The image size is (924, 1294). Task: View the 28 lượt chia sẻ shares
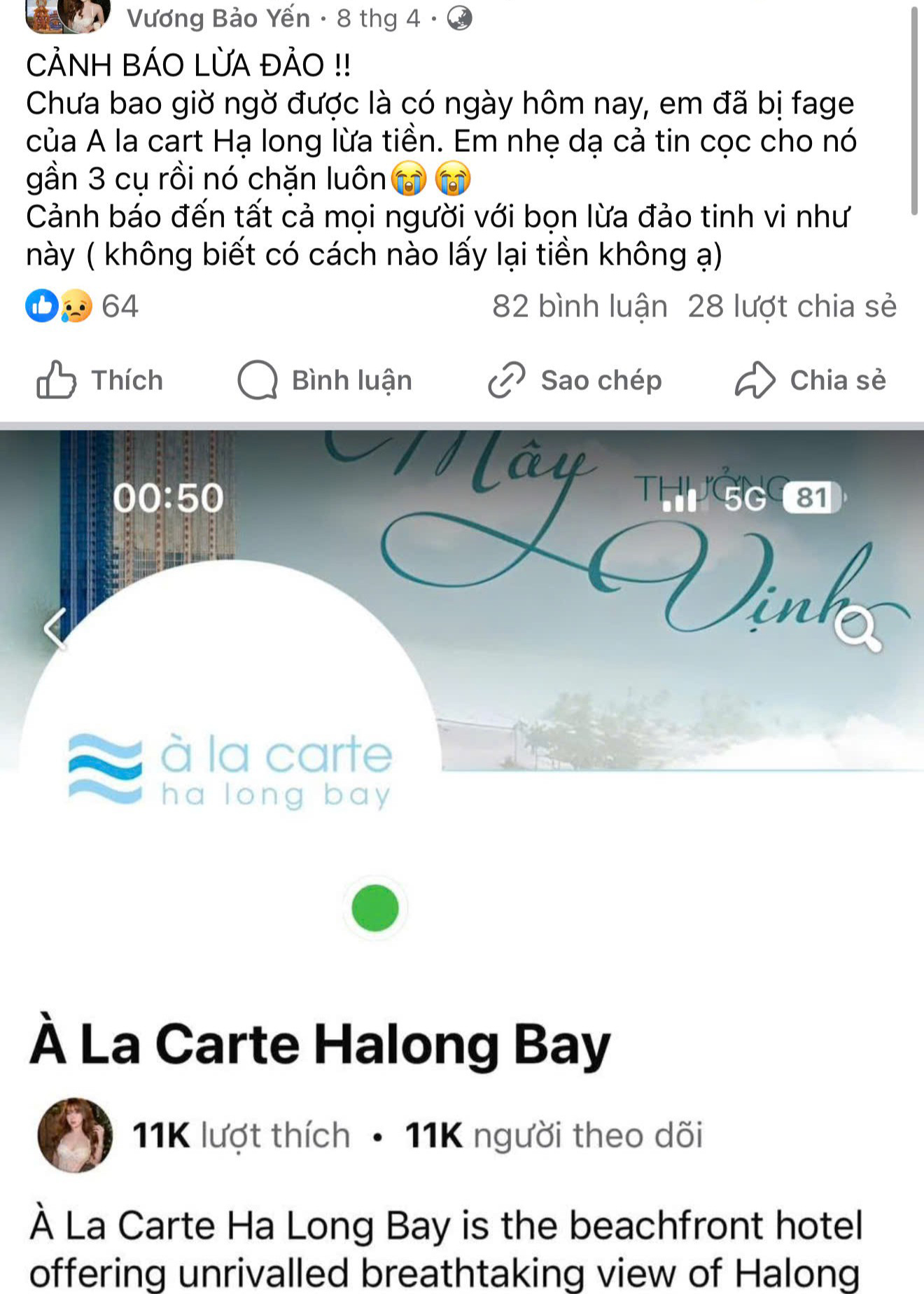click(792, 306)
